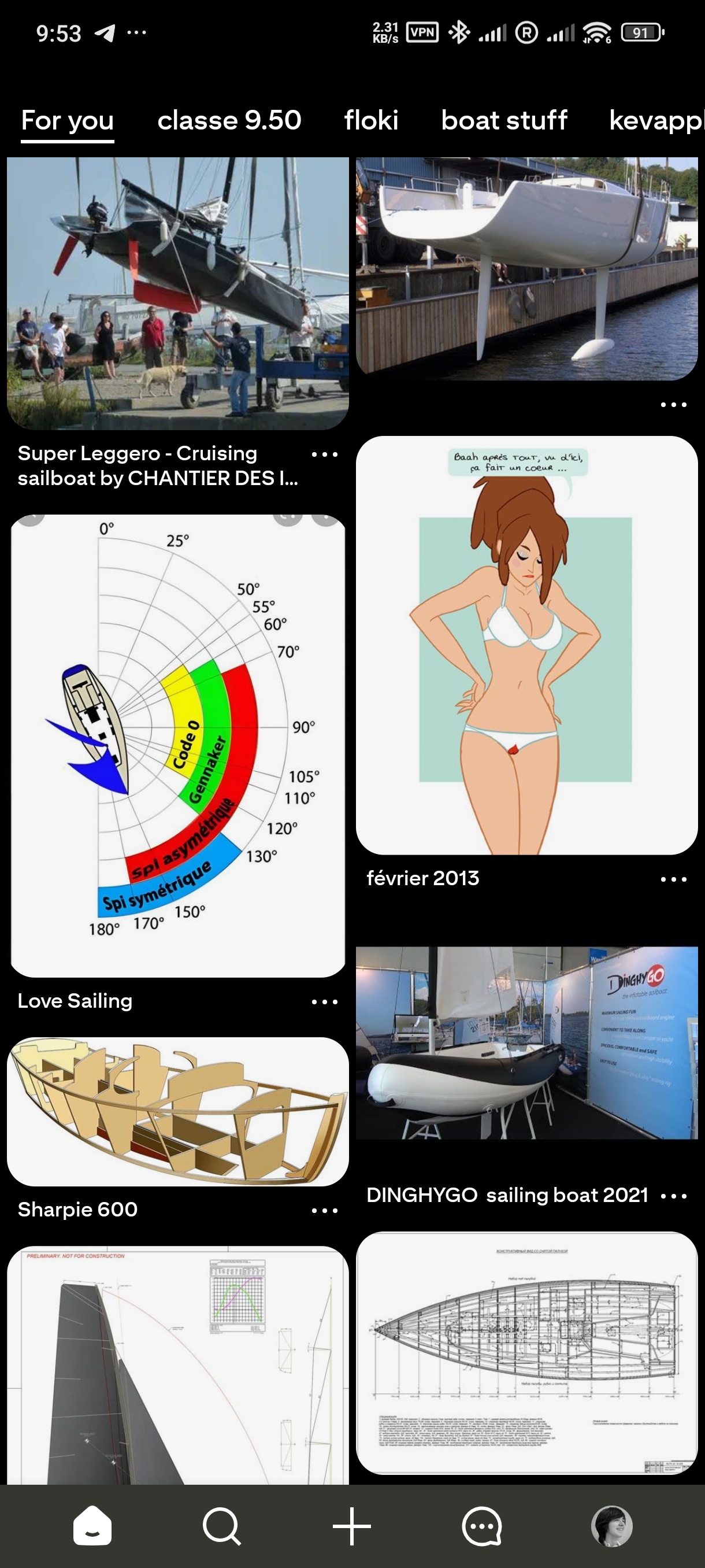Open the Sharpie 600 hull frame pin
This screenshot has width=705, height=1568.
177,1111
